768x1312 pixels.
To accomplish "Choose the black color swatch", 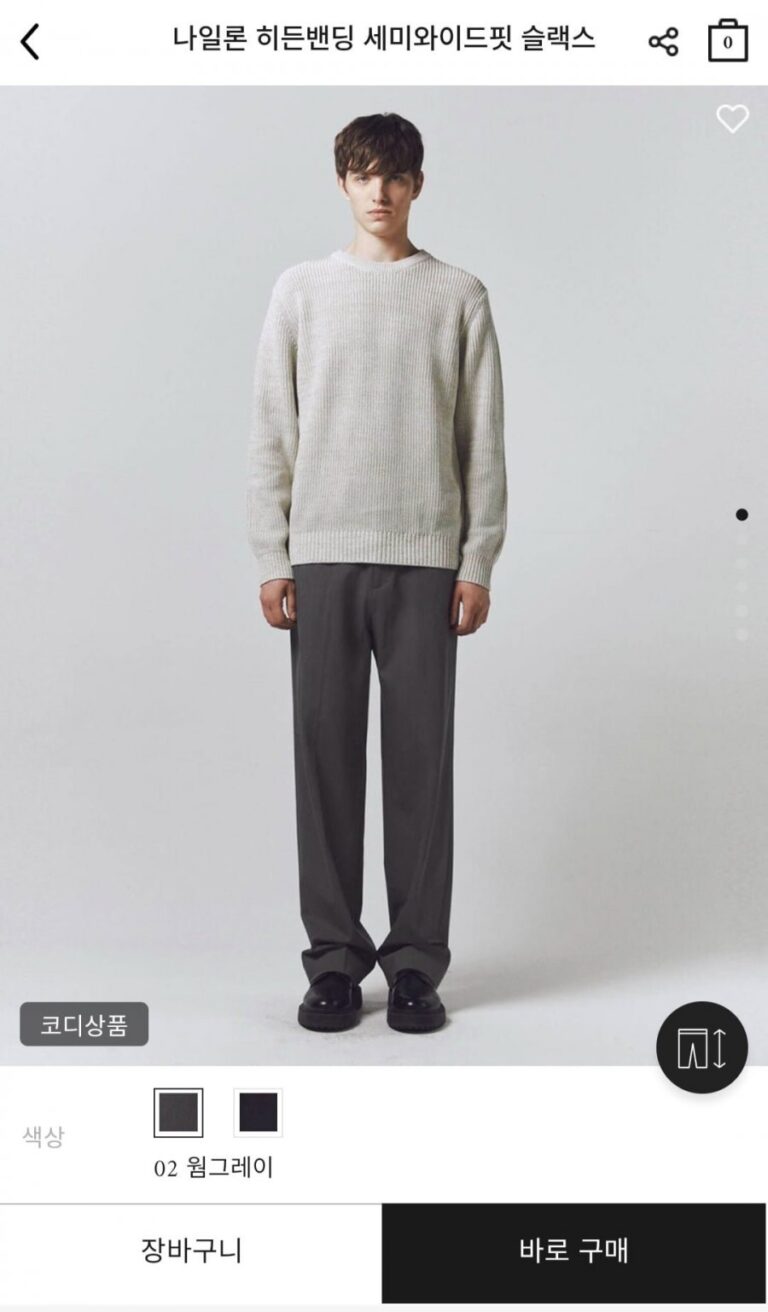I will tap(258, 1112).
